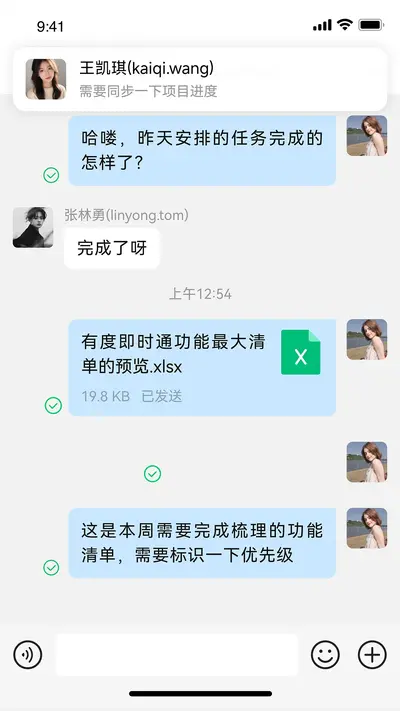Open the plus attachments menu
Screen dimensions: 400x711
pyautogui.click(x=372, y=655)
